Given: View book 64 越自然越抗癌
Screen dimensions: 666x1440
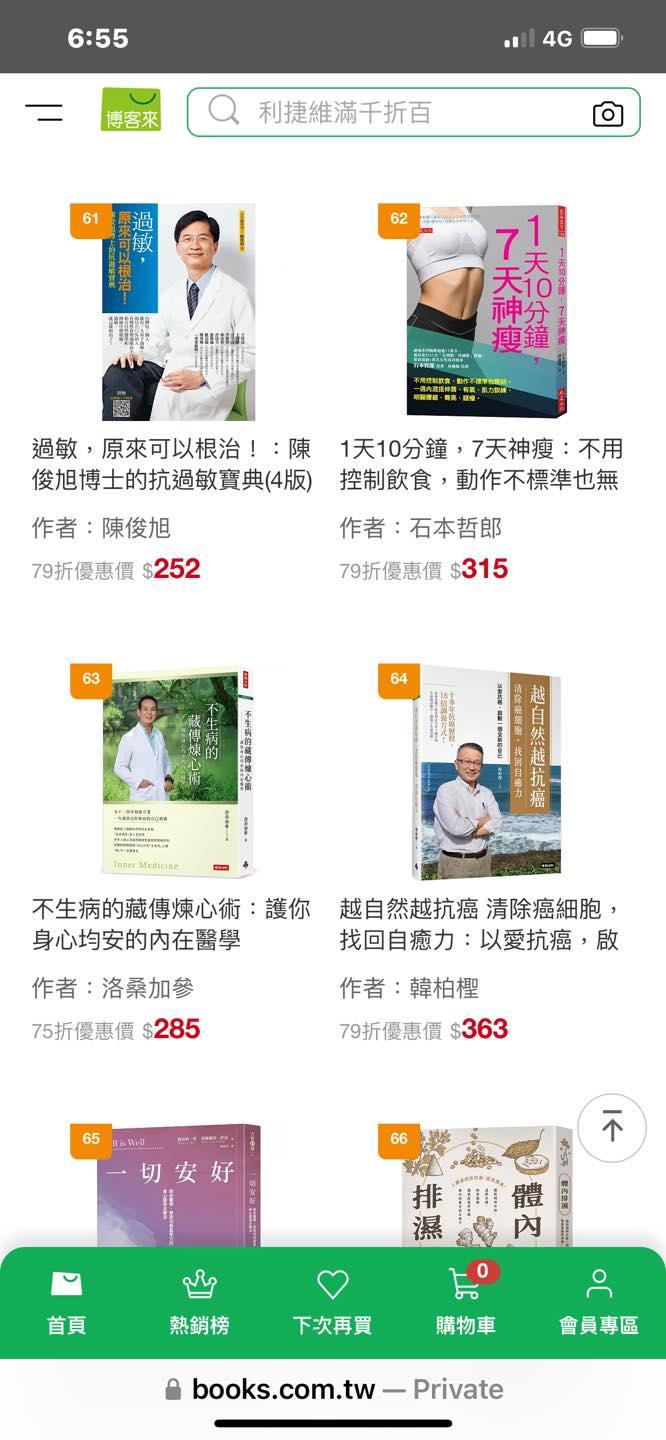Looking at the screenshot, I should (x=485, y=772).
